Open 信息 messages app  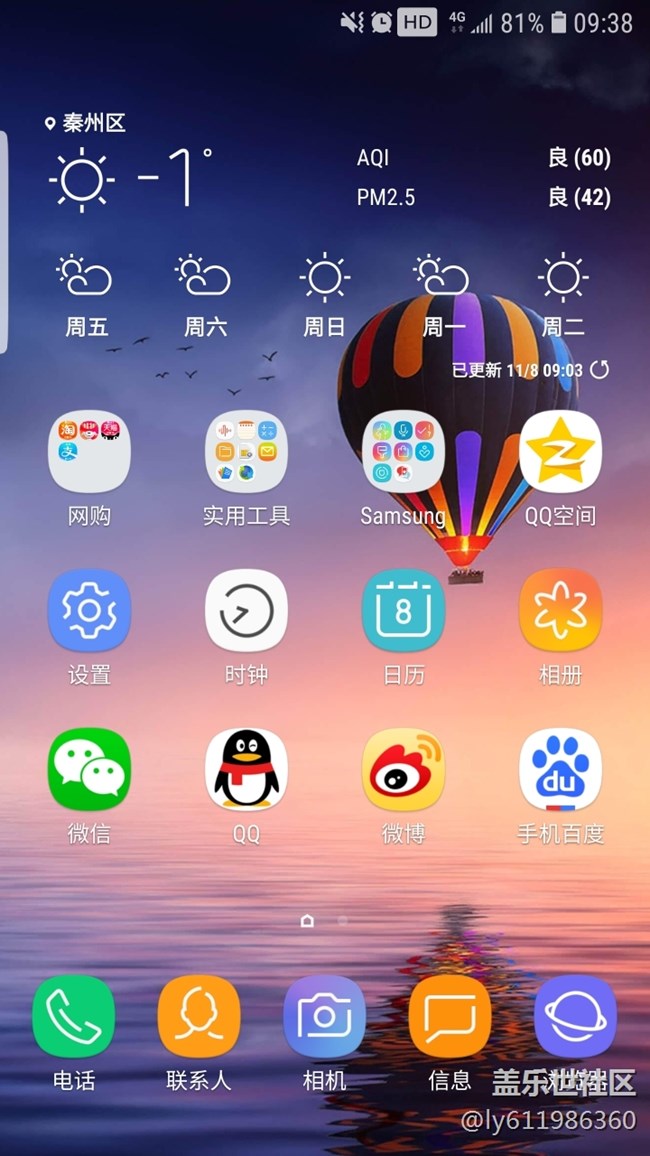coord(450,1016)
